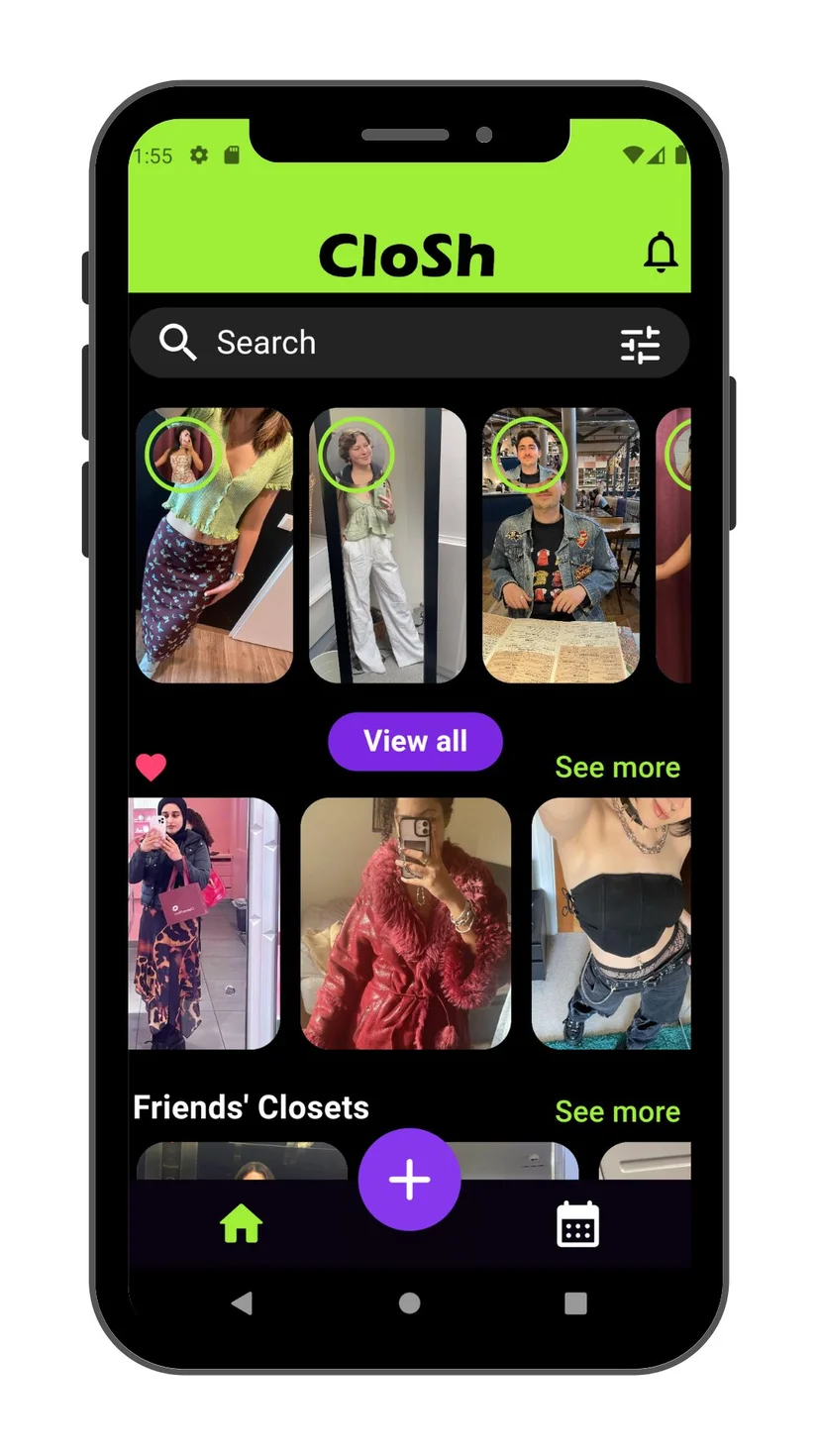
Task: See more Friends' Closets
Action: point(617,1111)
